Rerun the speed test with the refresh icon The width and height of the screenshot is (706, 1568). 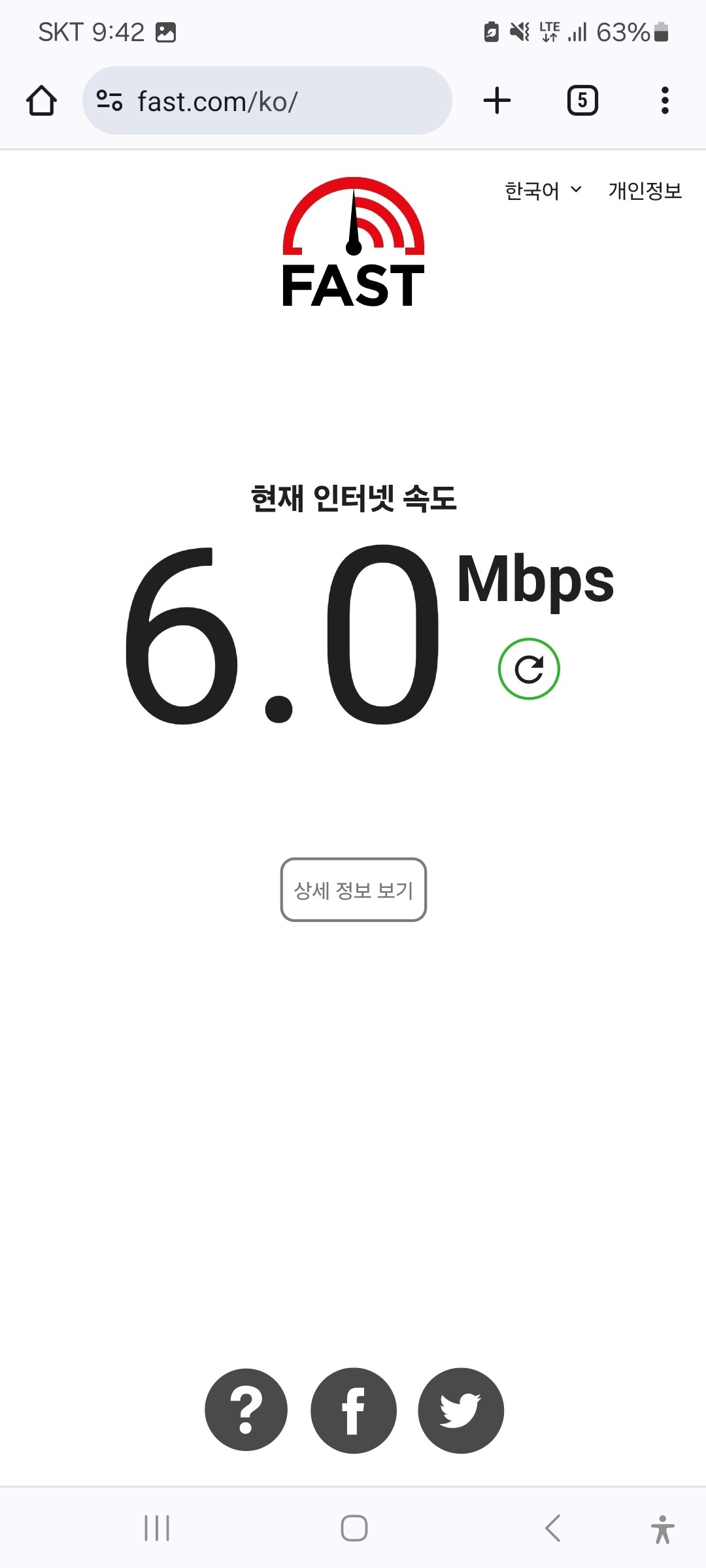tap(529, 669)
